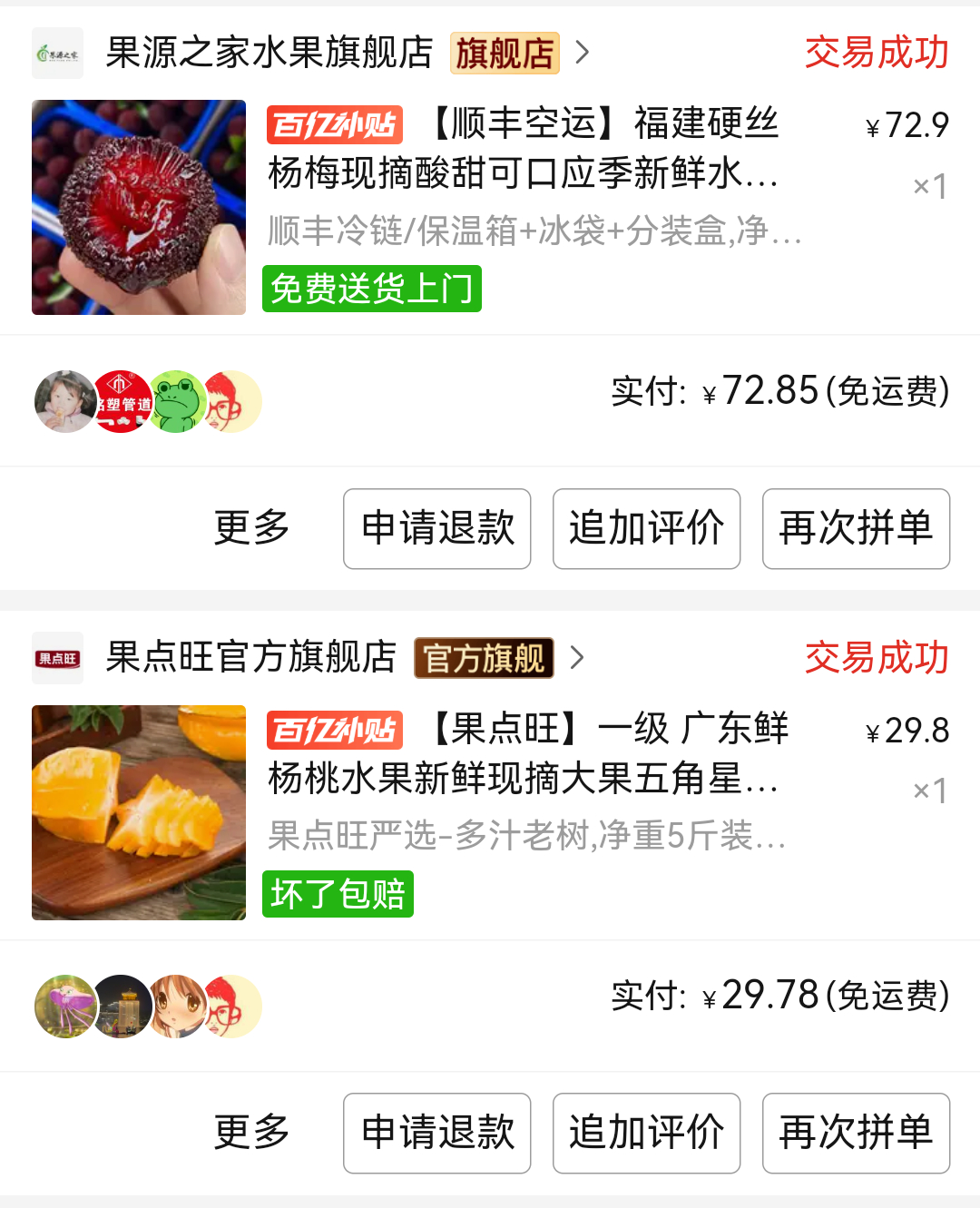Tap 更多 under the 杨梅 order
The height and width of the screenshot is (1208, 980).
click(251, 528)
